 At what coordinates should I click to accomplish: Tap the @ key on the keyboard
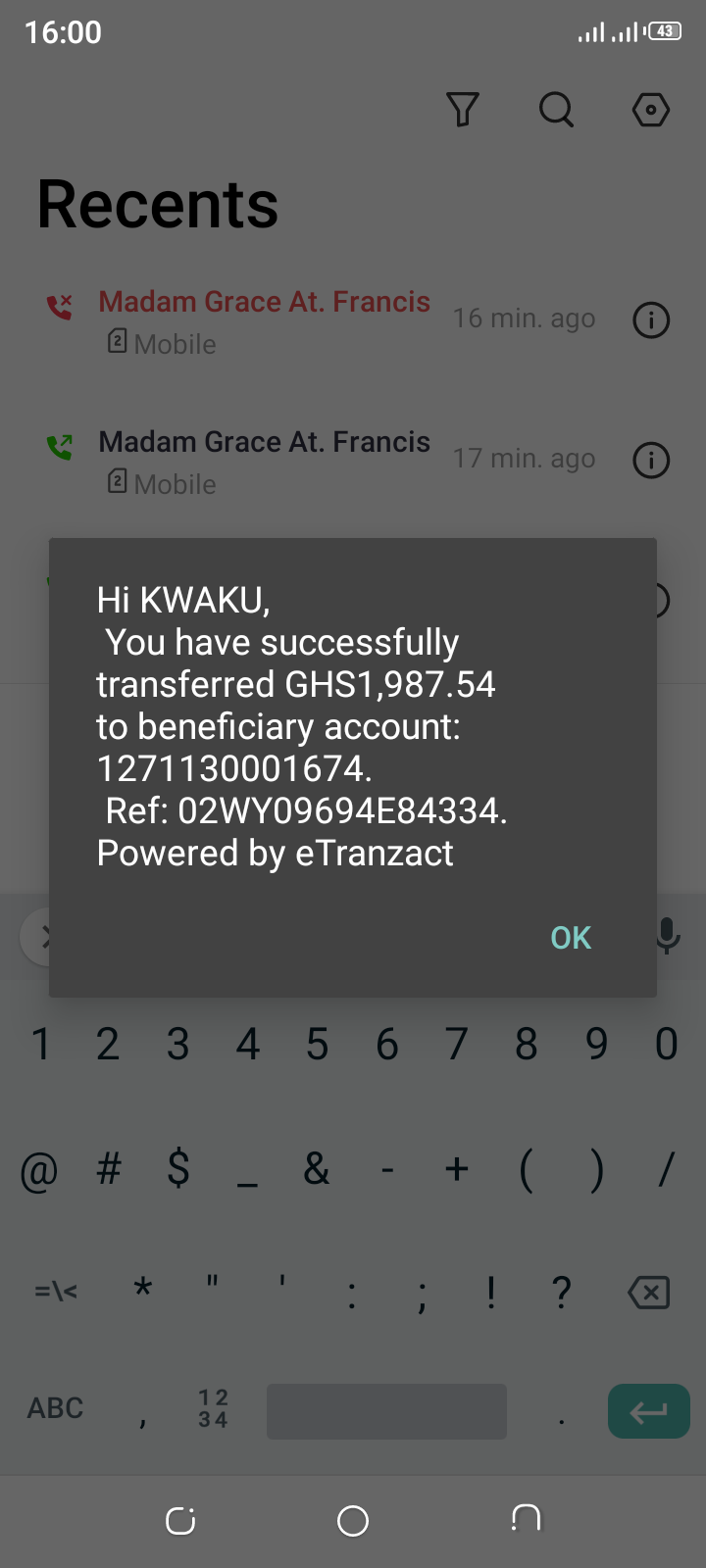tap(39, 1170)
